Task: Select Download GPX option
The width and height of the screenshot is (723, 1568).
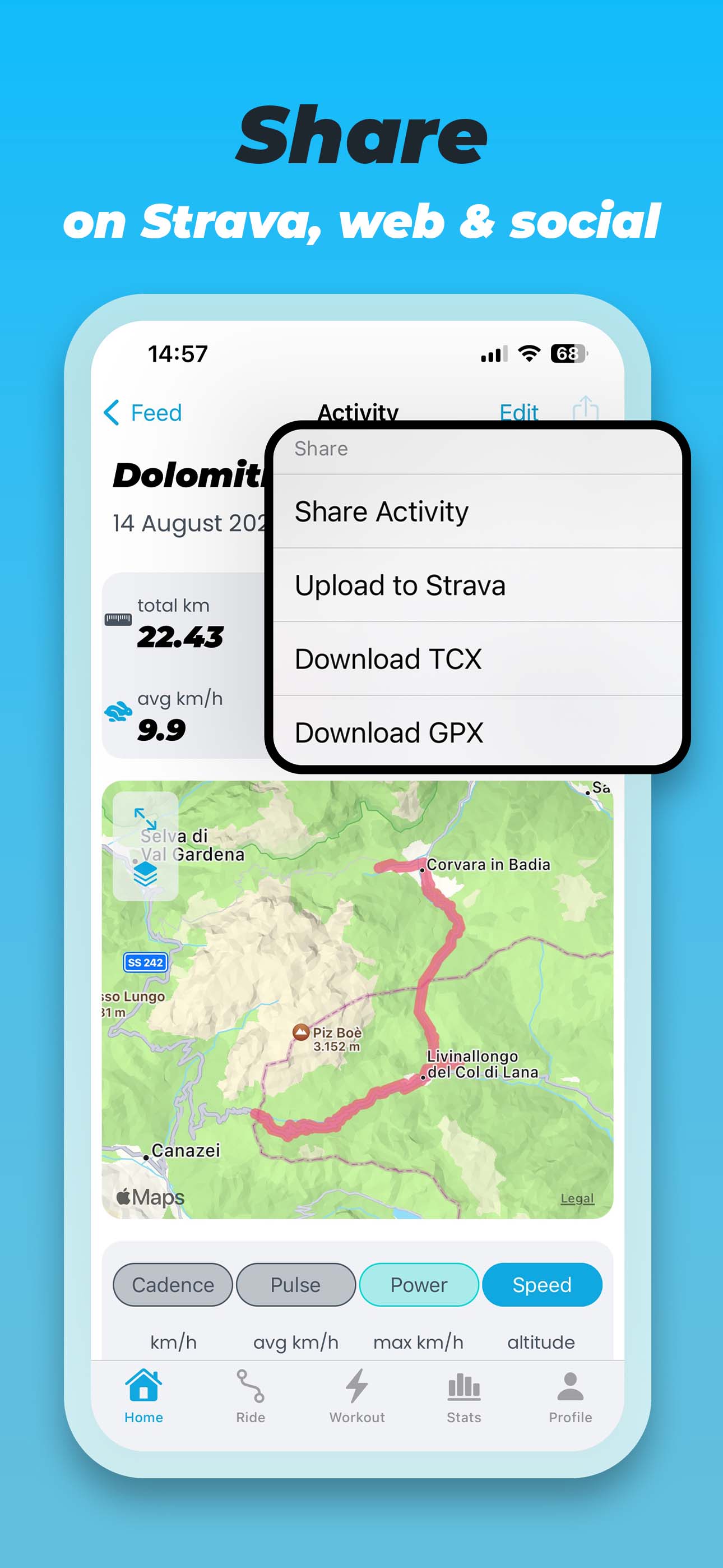Action: (x=388, y=732)
